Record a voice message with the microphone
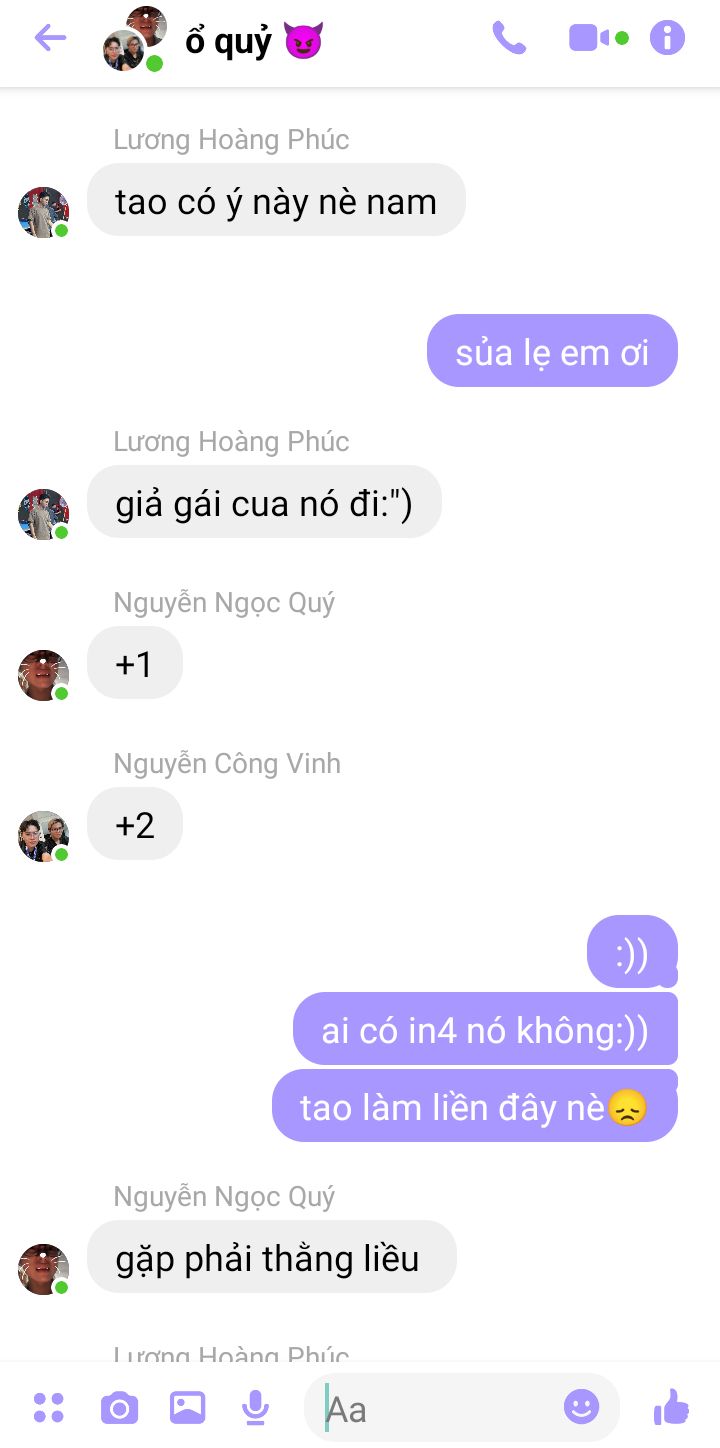Viewport: 720px width, 1448px height. point(256,1408)
